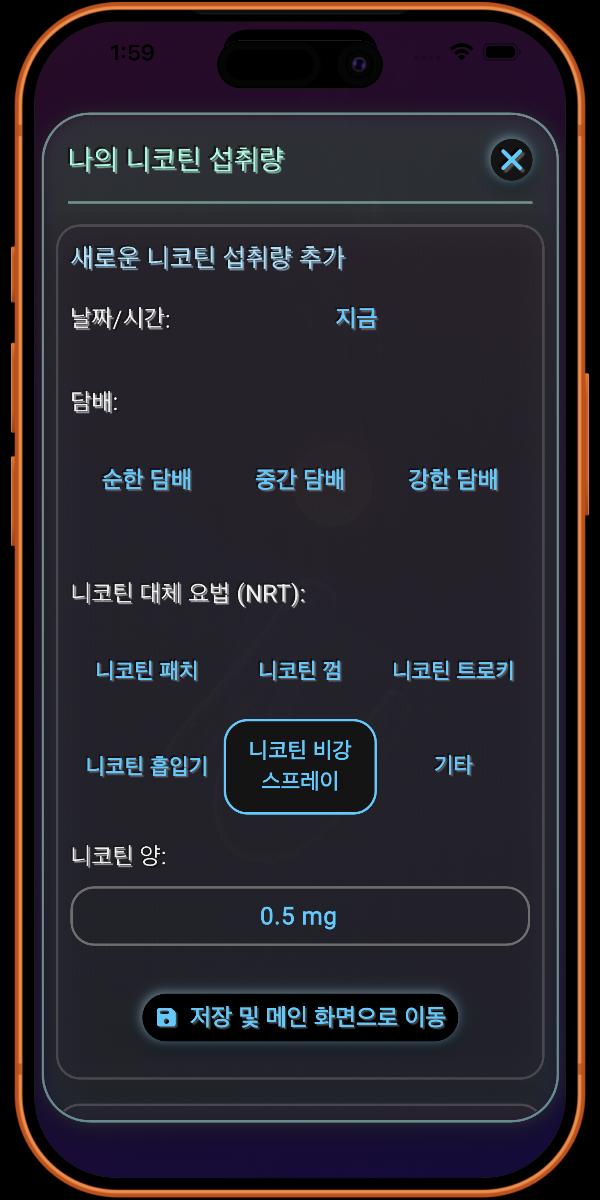Select 기타 option

[453, 766]
